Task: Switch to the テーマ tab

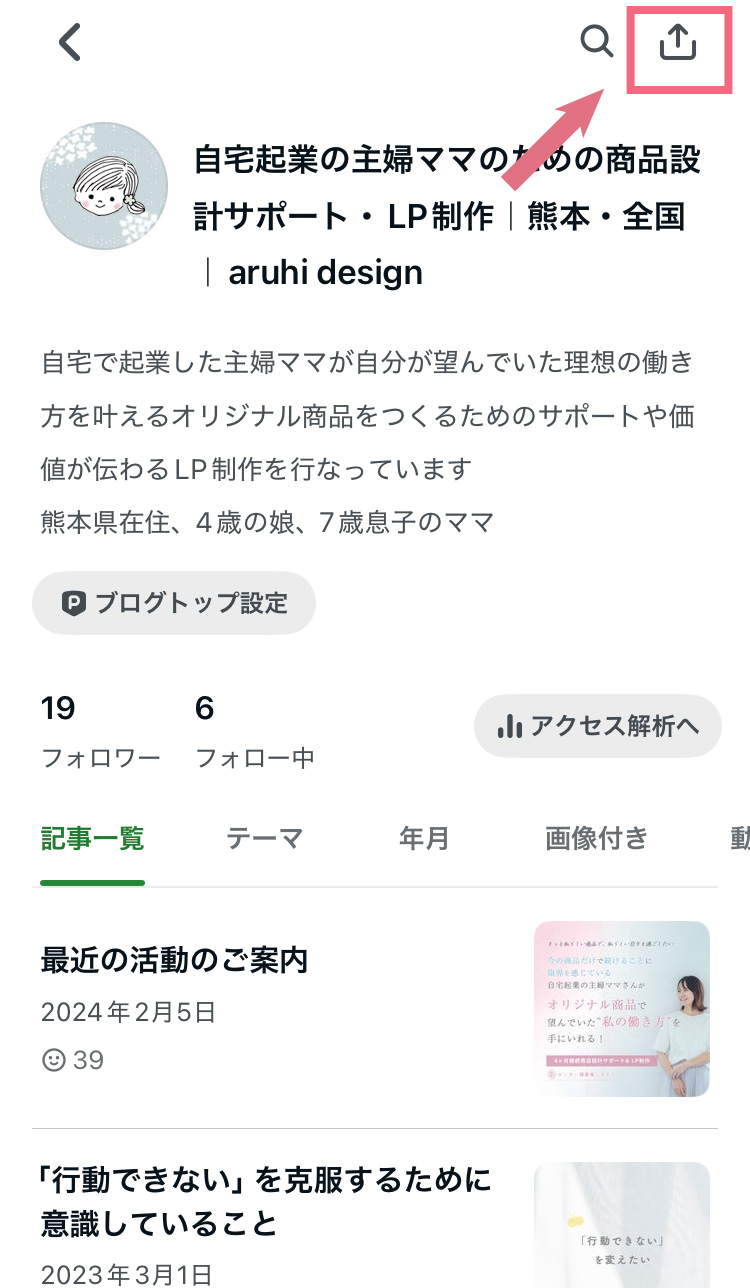Action: (264, 838)
